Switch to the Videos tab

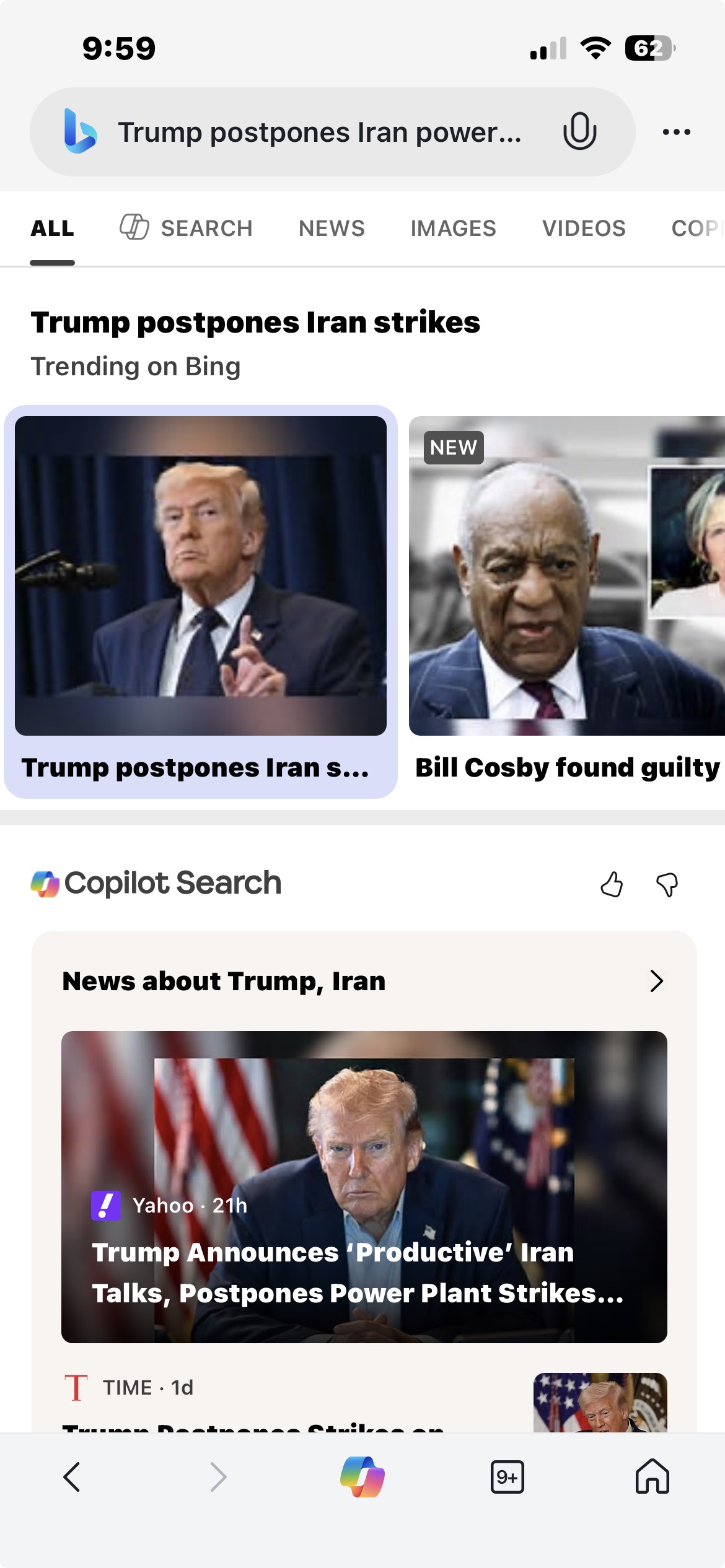[x=584, y=228]
